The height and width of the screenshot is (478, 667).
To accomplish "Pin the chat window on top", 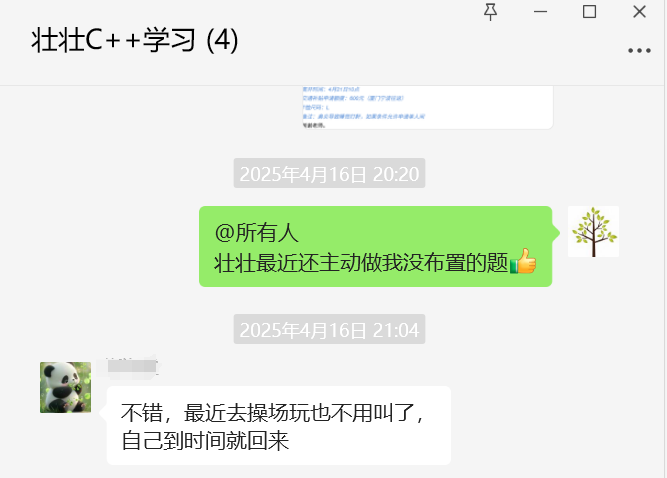I will (490, 12).
